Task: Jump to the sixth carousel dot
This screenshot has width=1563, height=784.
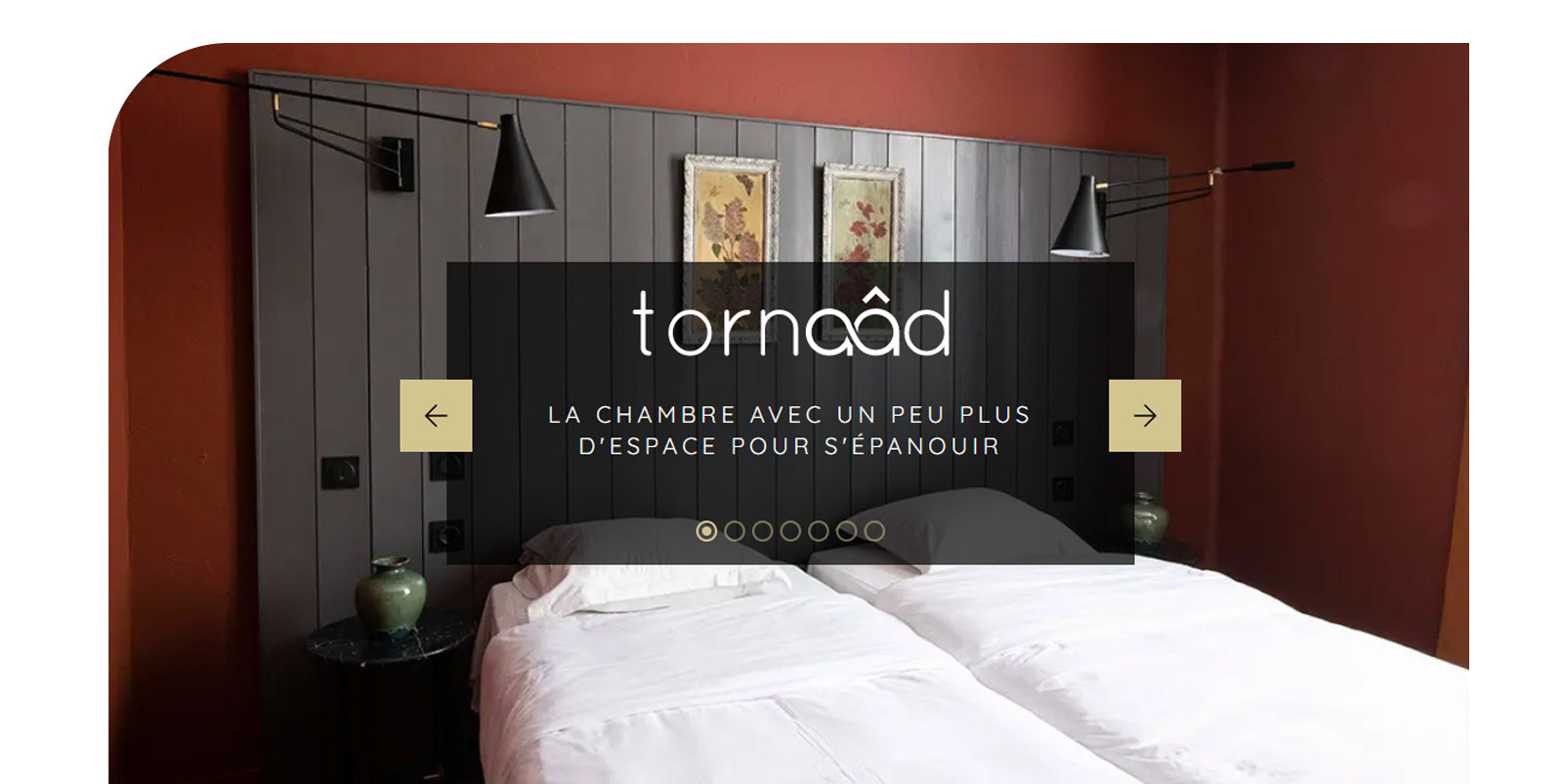Action: 847,531
